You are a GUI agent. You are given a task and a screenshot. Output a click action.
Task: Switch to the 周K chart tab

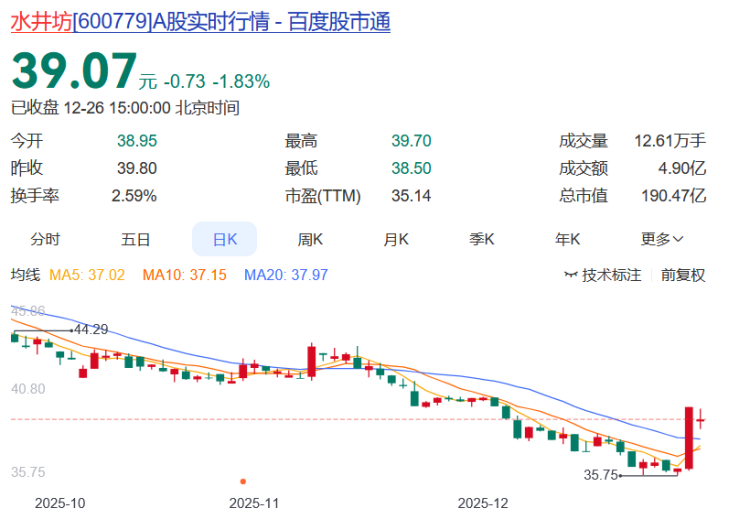coord(310,239)
